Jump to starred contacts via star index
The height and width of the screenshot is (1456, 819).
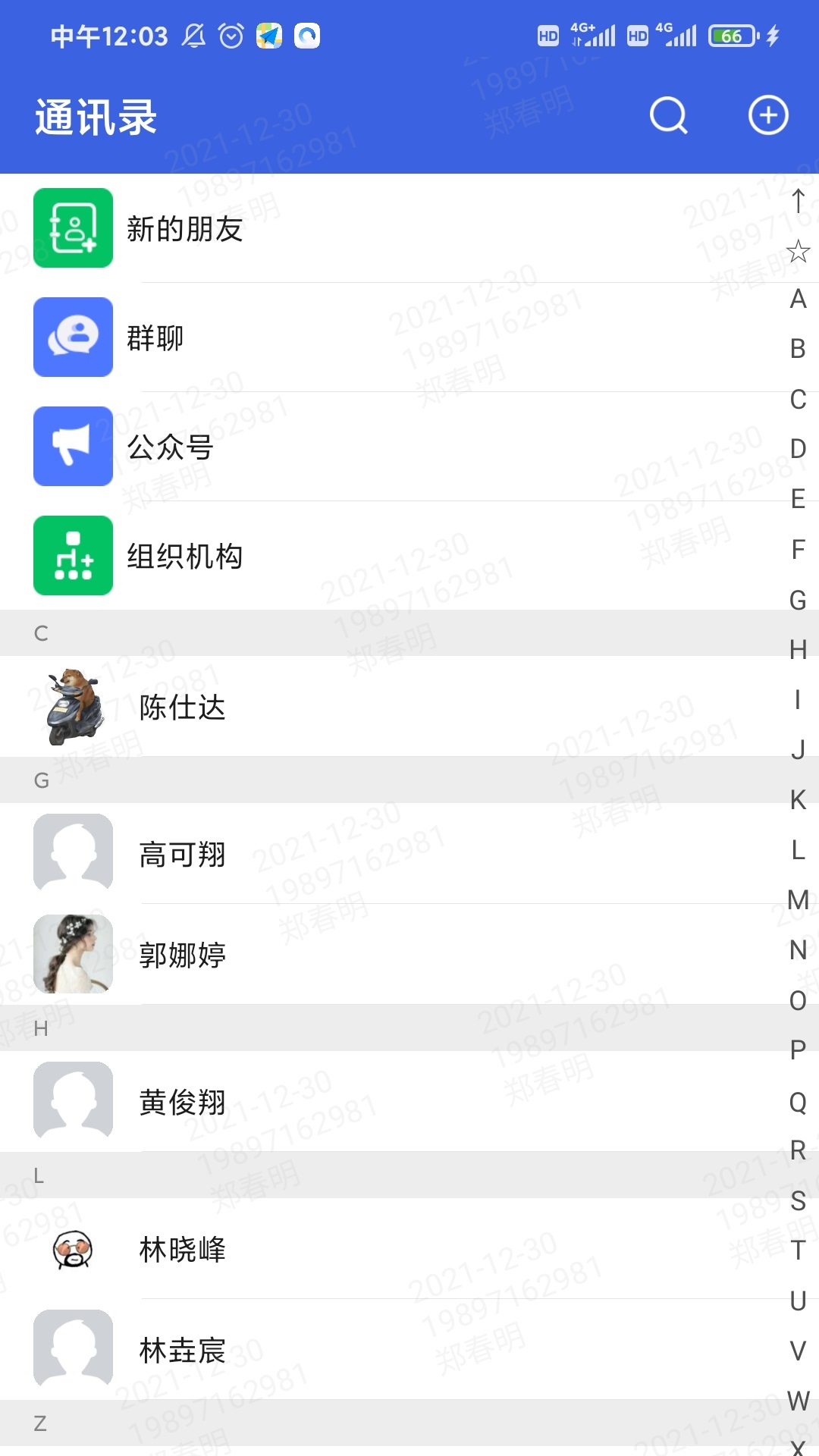click(798, 251)
